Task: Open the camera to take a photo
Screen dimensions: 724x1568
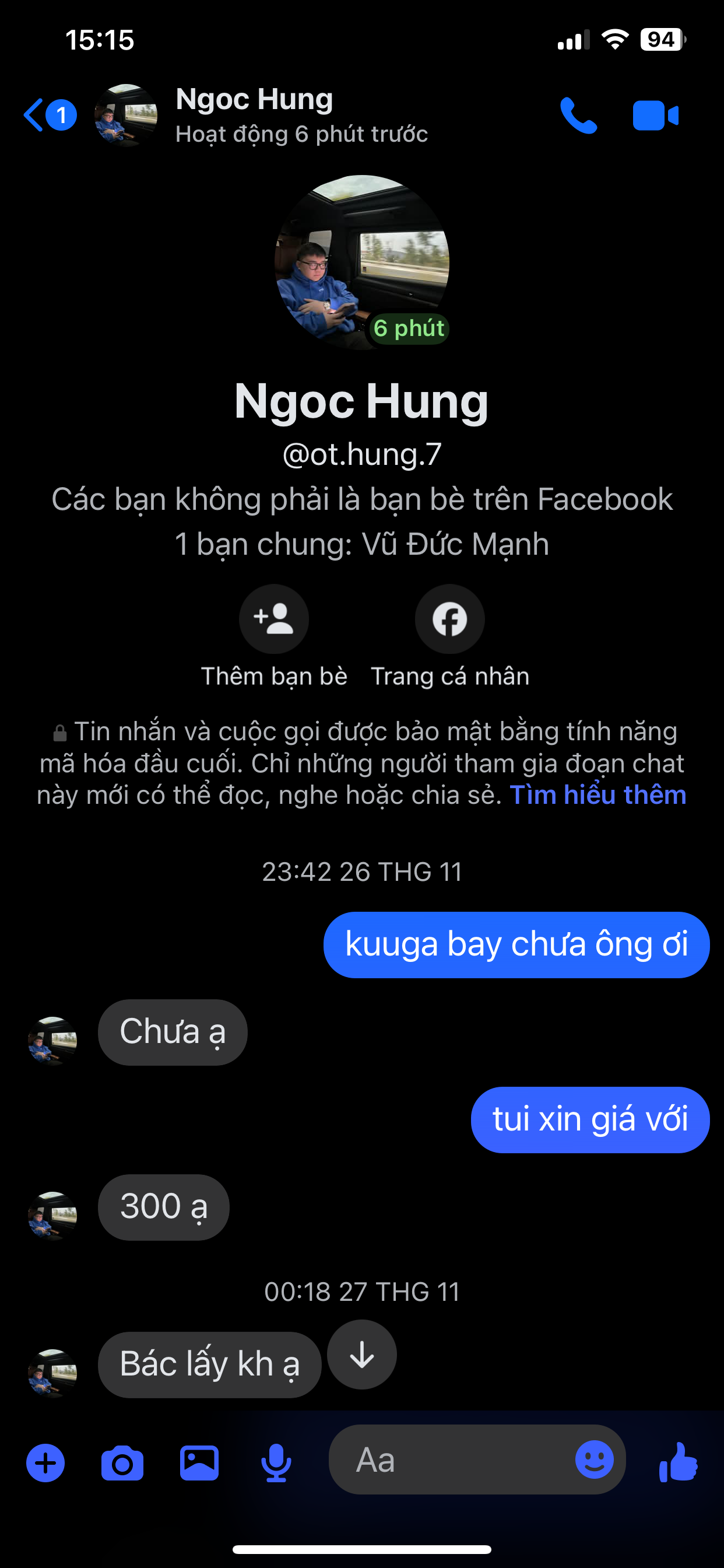Action: tap(122, 1462)
